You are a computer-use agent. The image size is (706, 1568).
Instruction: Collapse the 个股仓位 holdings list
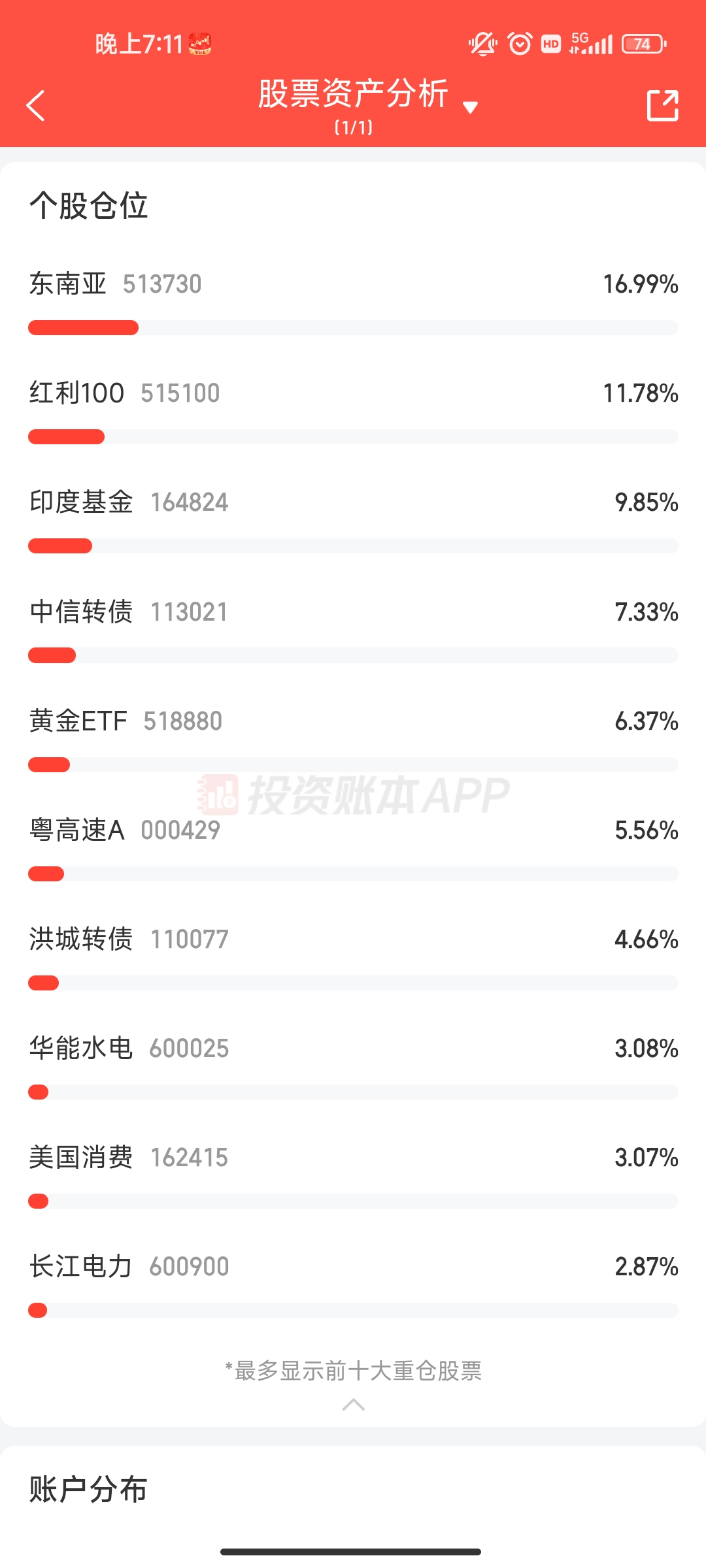353,1405
